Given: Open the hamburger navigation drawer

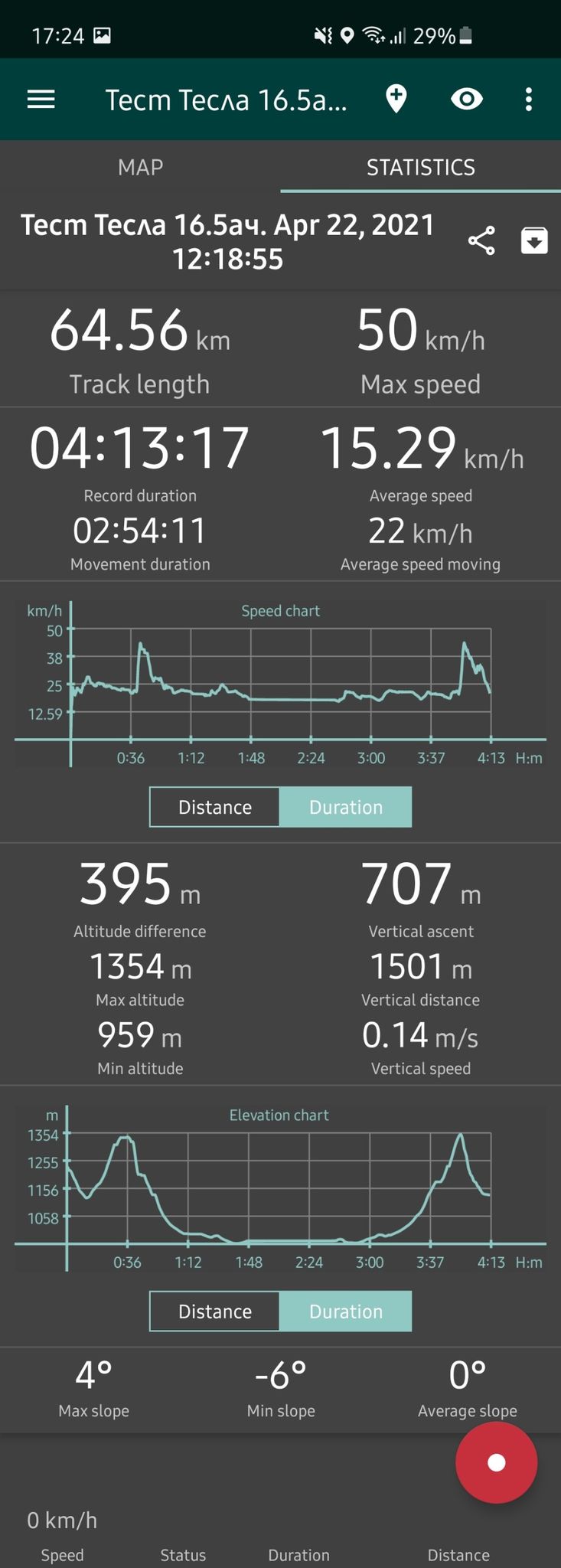Looking at the screenshot, I should (x=41, y=100).
